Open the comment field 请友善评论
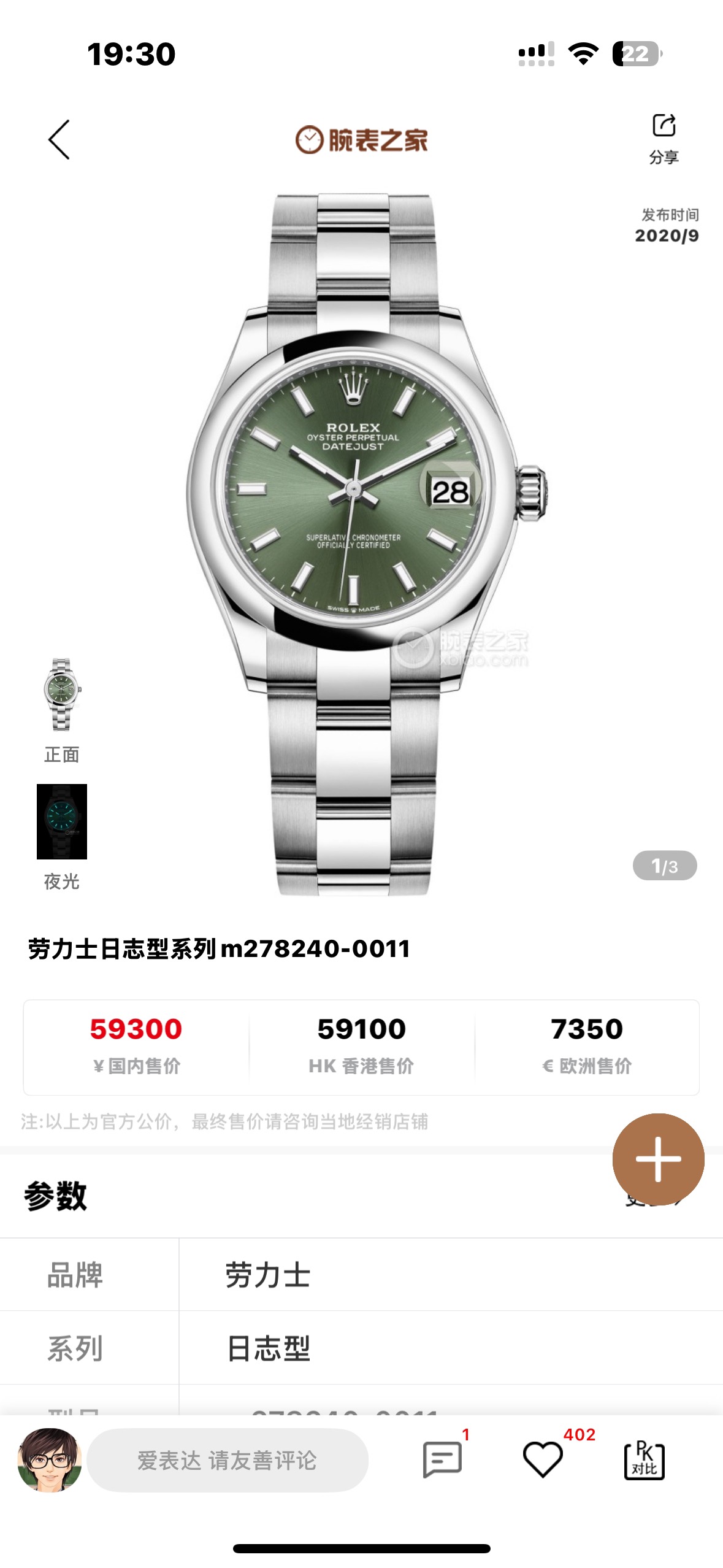The width and height of the screenshot is (723, 1568). (x=228, y=1460)
